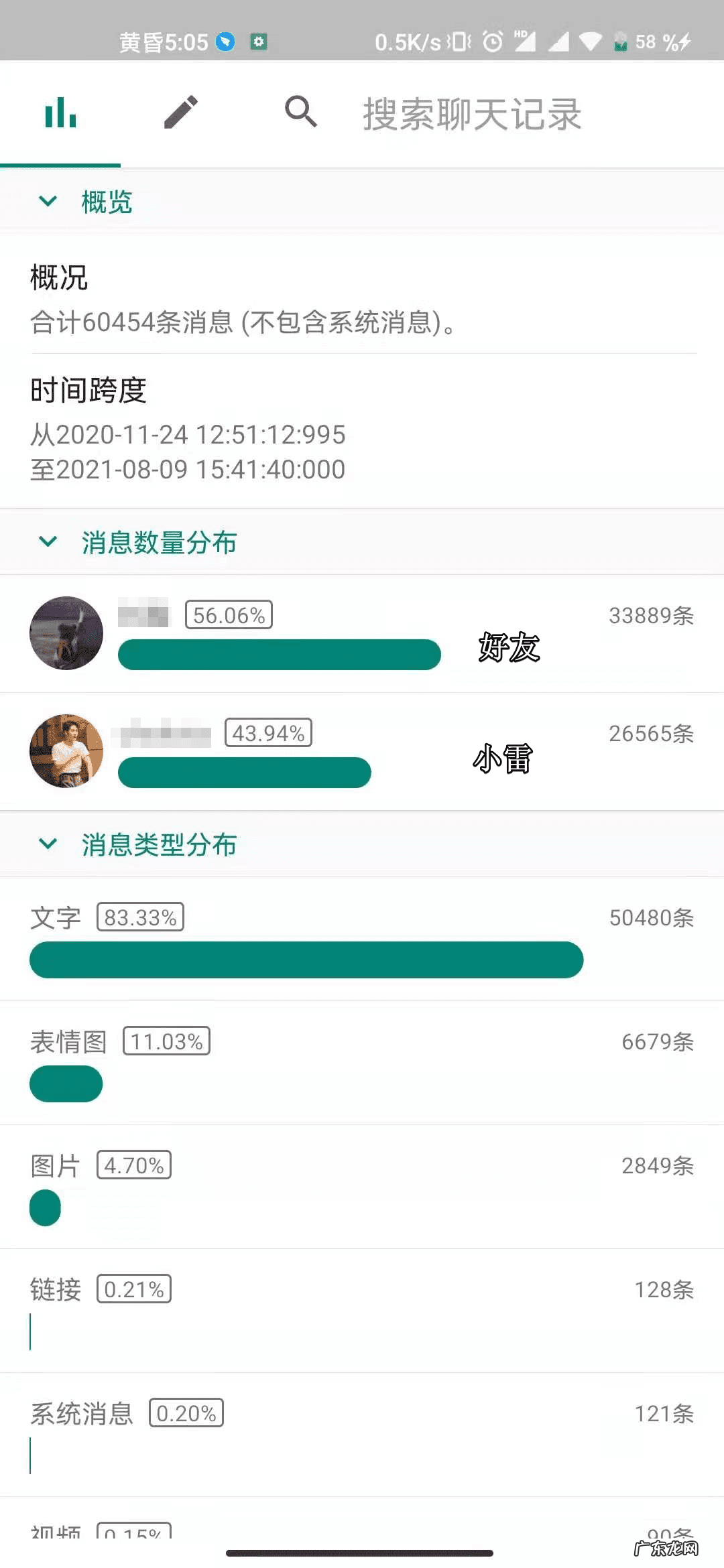The height and width of the screenshot is (1568, 724).
Task: Switch to the statistics tab with green underline
Action: [60, 113]
